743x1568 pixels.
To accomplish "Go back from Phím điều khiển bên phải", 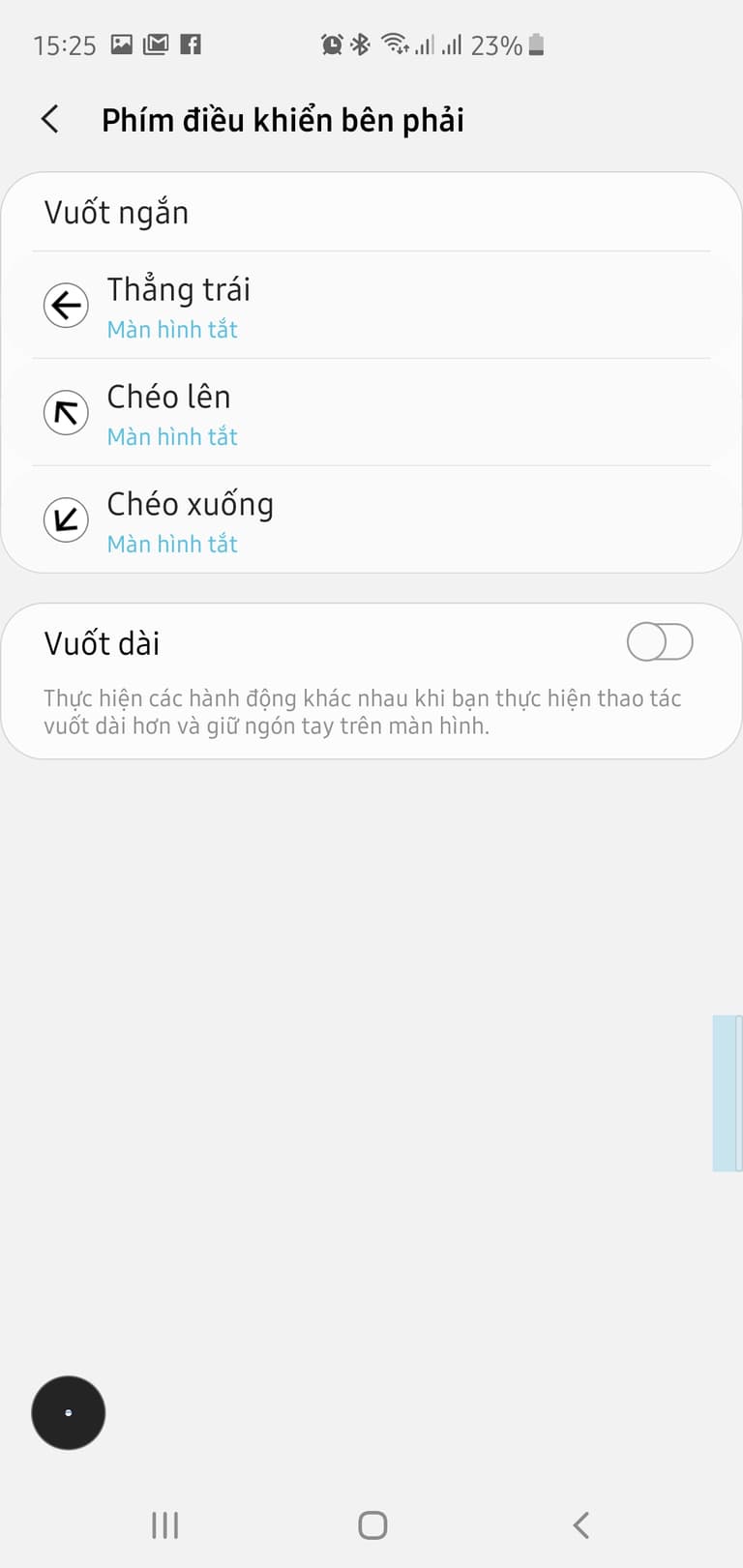I will coord(50,120).
